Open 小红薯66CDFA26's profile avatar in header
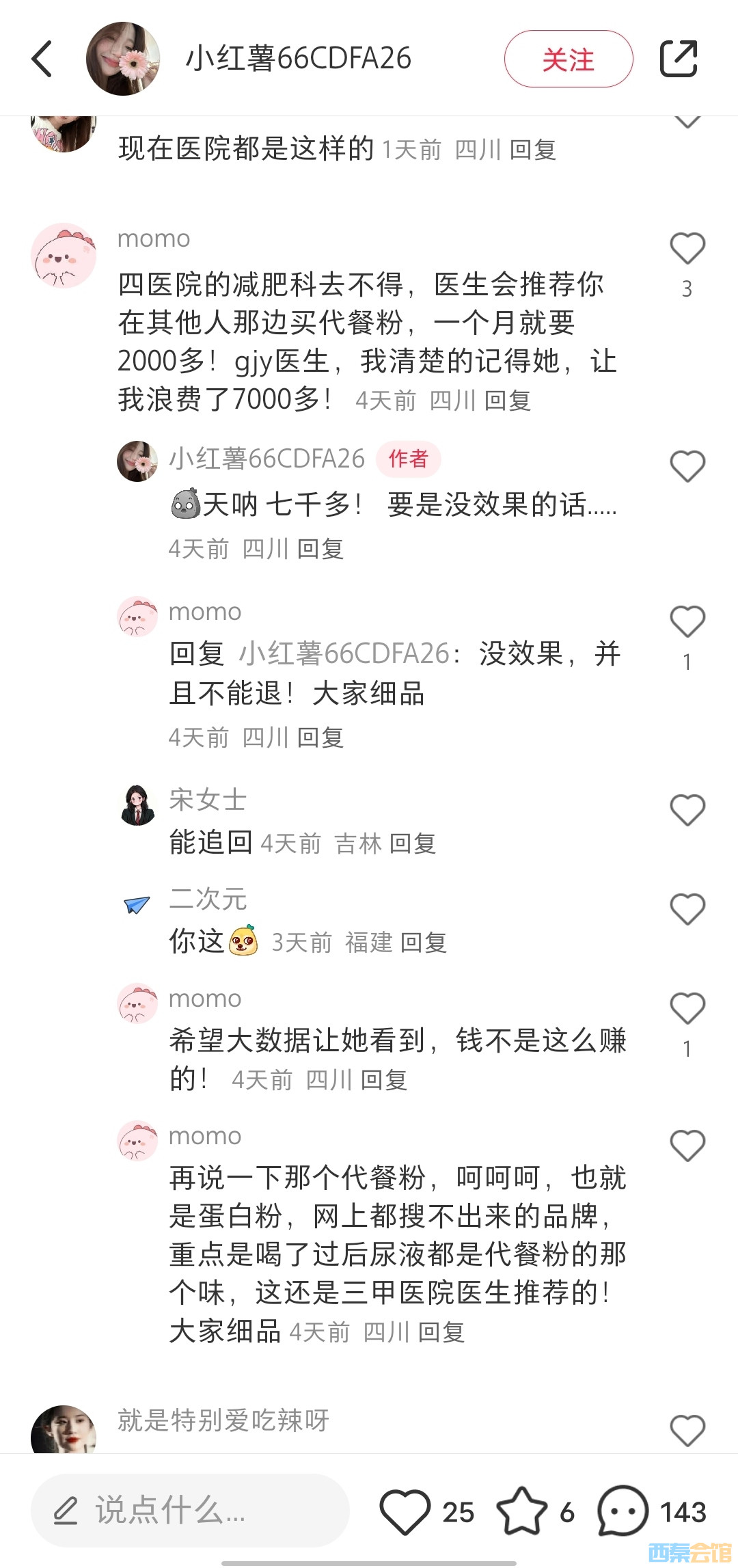Viewport: 738px width, 1568px height. (123, 59)
